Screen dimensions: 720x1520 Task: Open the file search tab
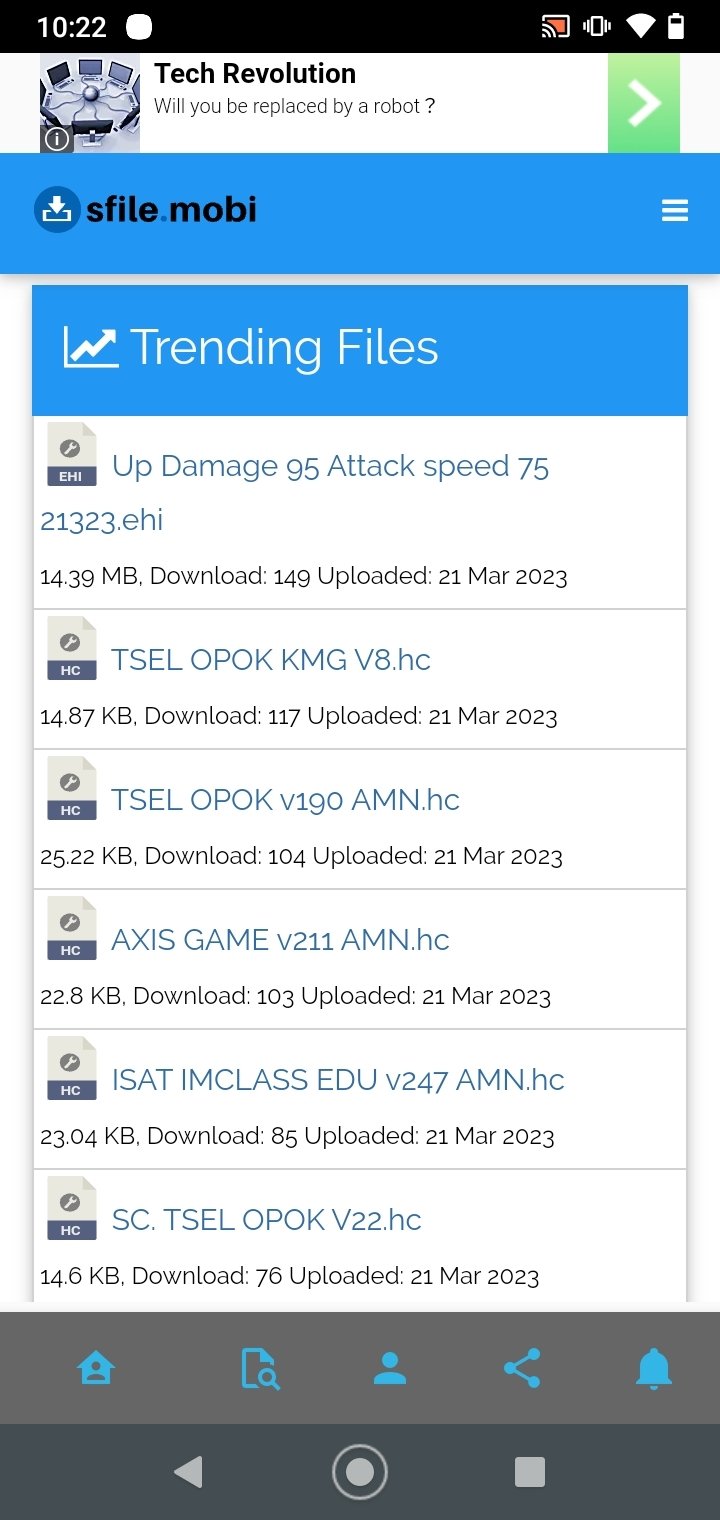click(260, 1368)
